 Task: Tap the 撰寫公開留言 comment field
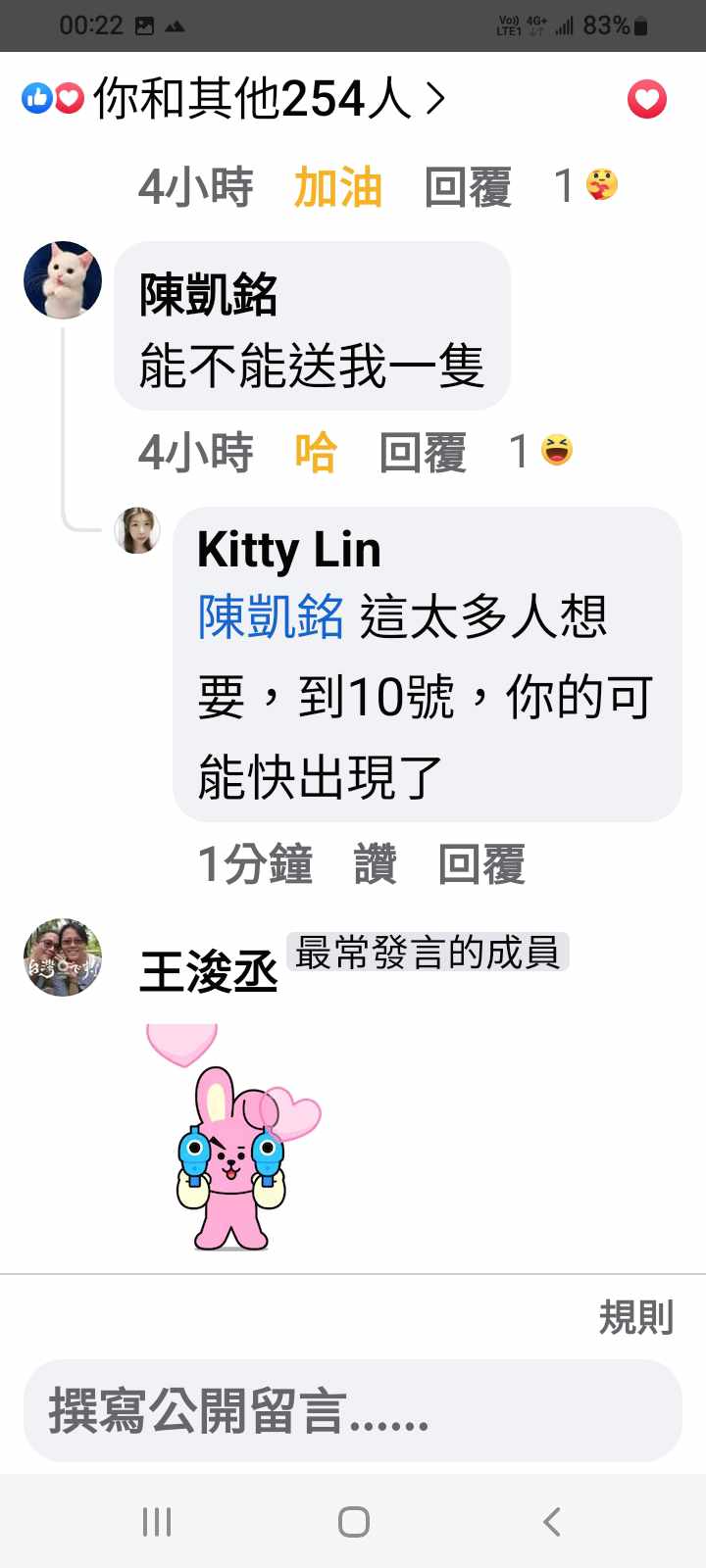(353, 1411)
